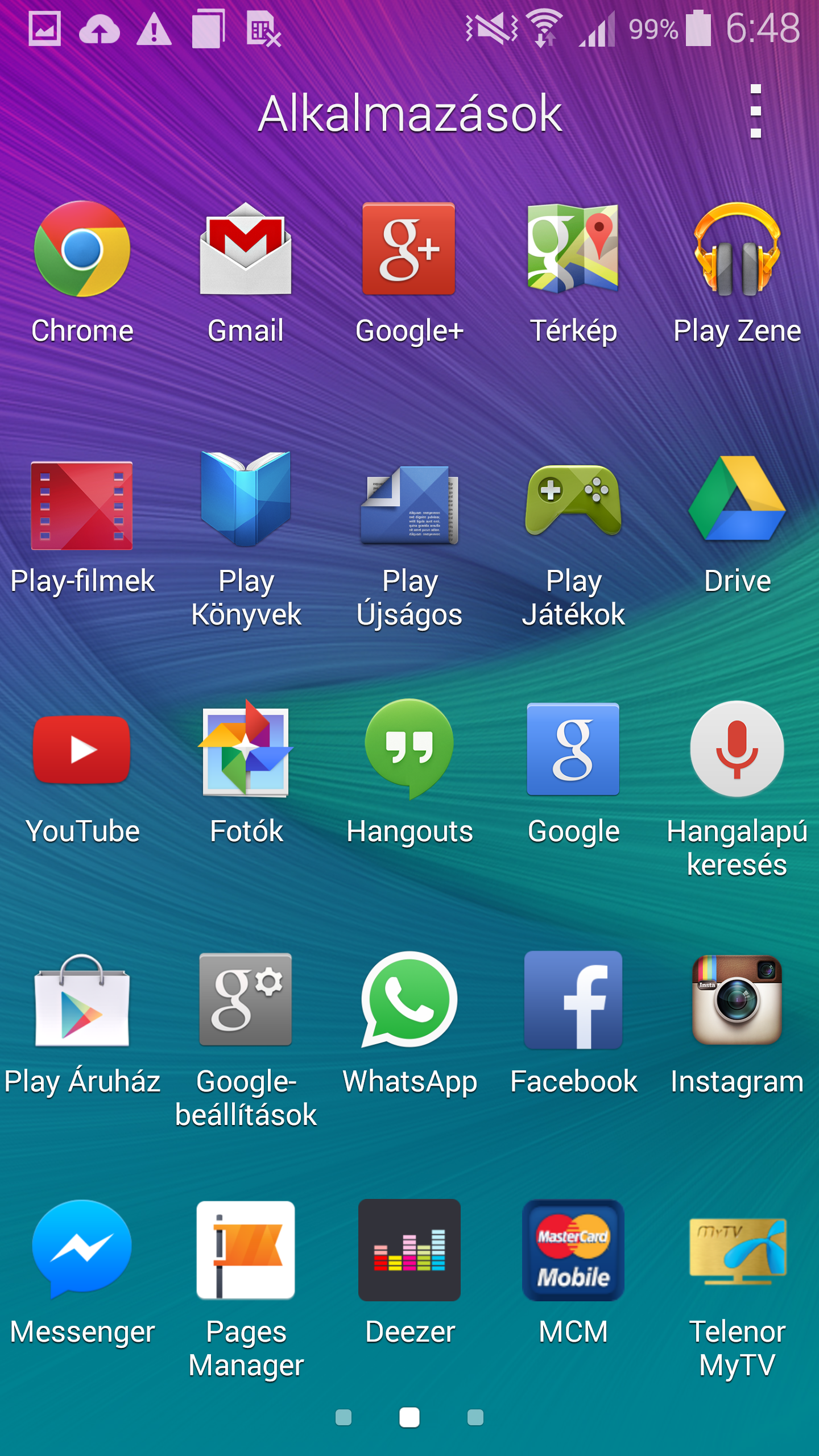819x1456 pixels.
Task: Open Gmail app
Action: (246, 249)
